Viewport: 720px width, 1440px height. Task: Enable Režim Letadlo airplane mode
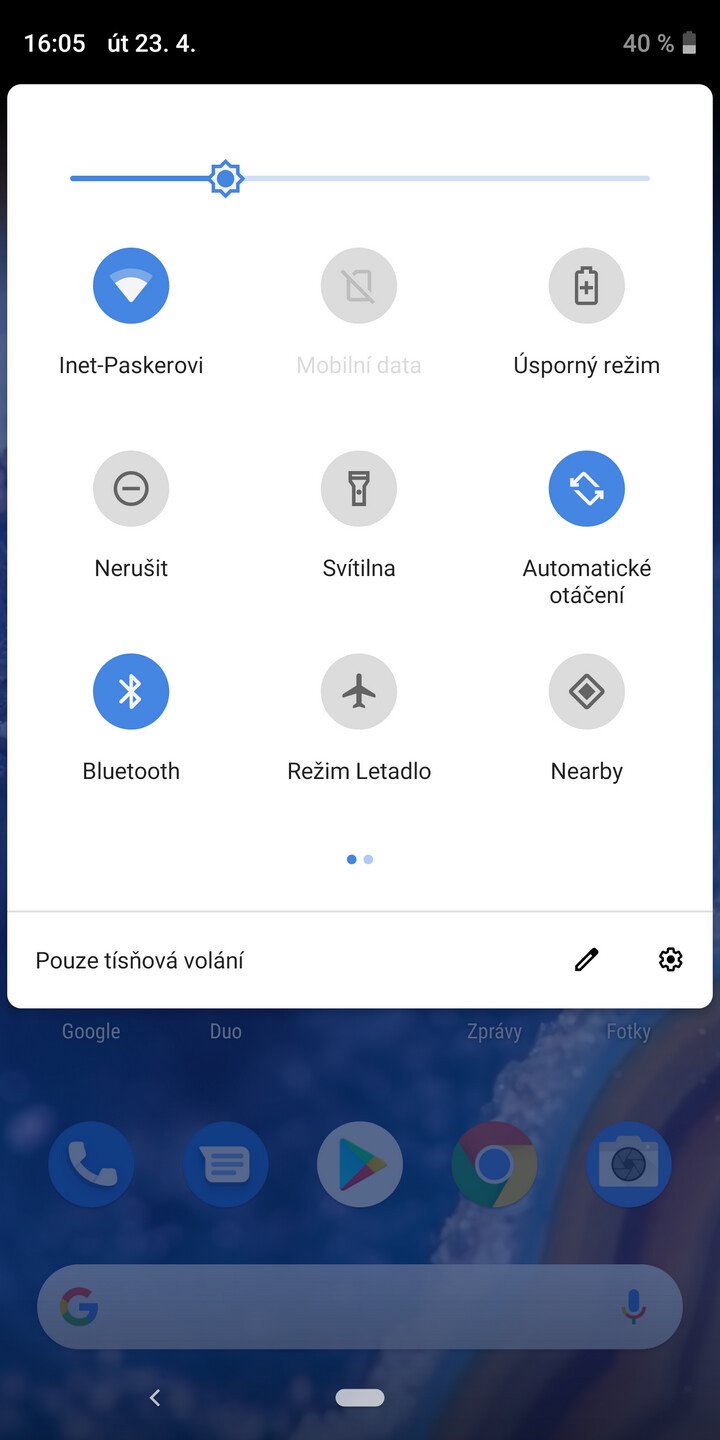point(359,692)
